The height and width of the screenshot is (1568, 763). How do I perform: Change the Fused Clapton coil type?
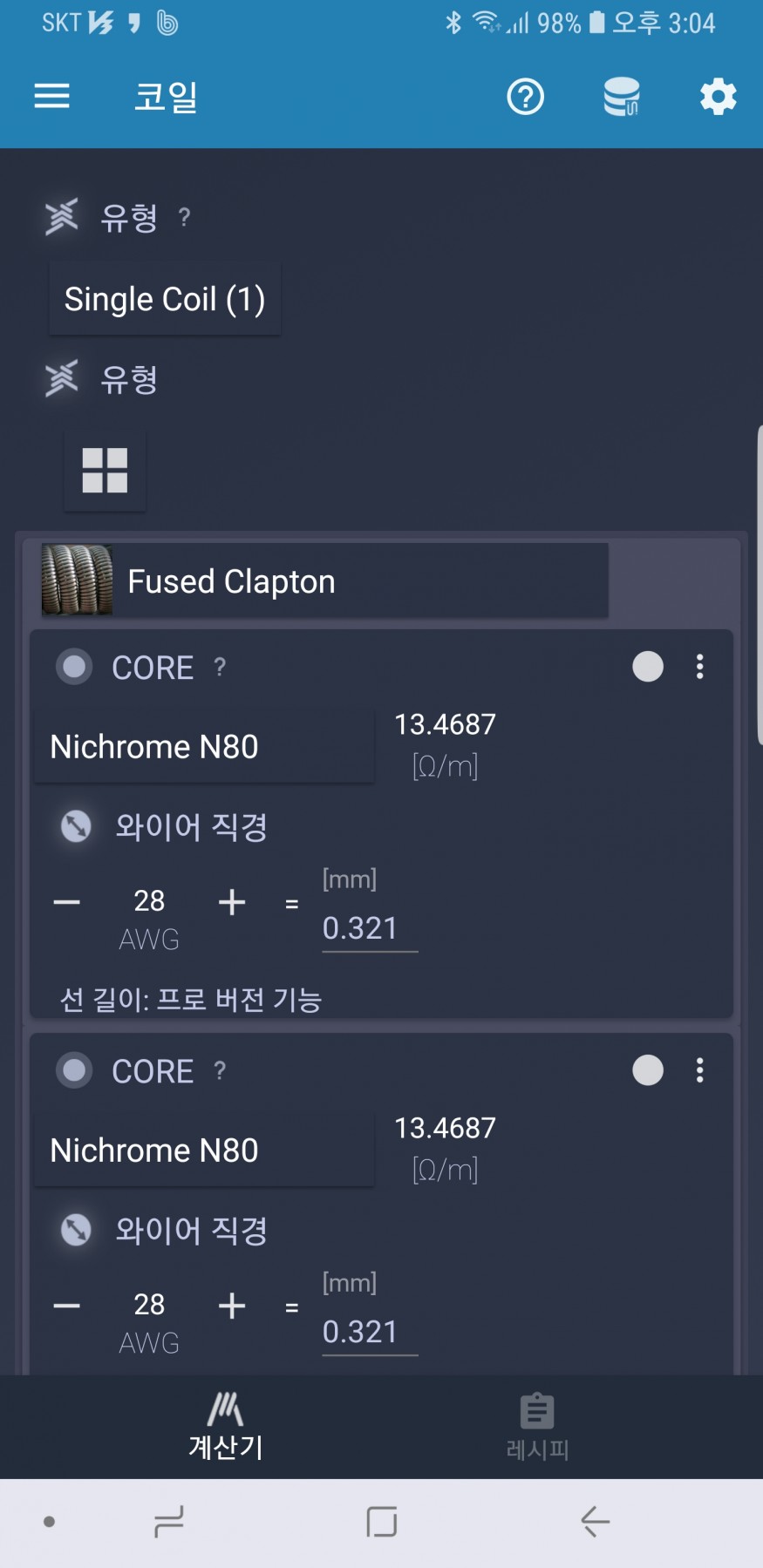coord(324,580)
